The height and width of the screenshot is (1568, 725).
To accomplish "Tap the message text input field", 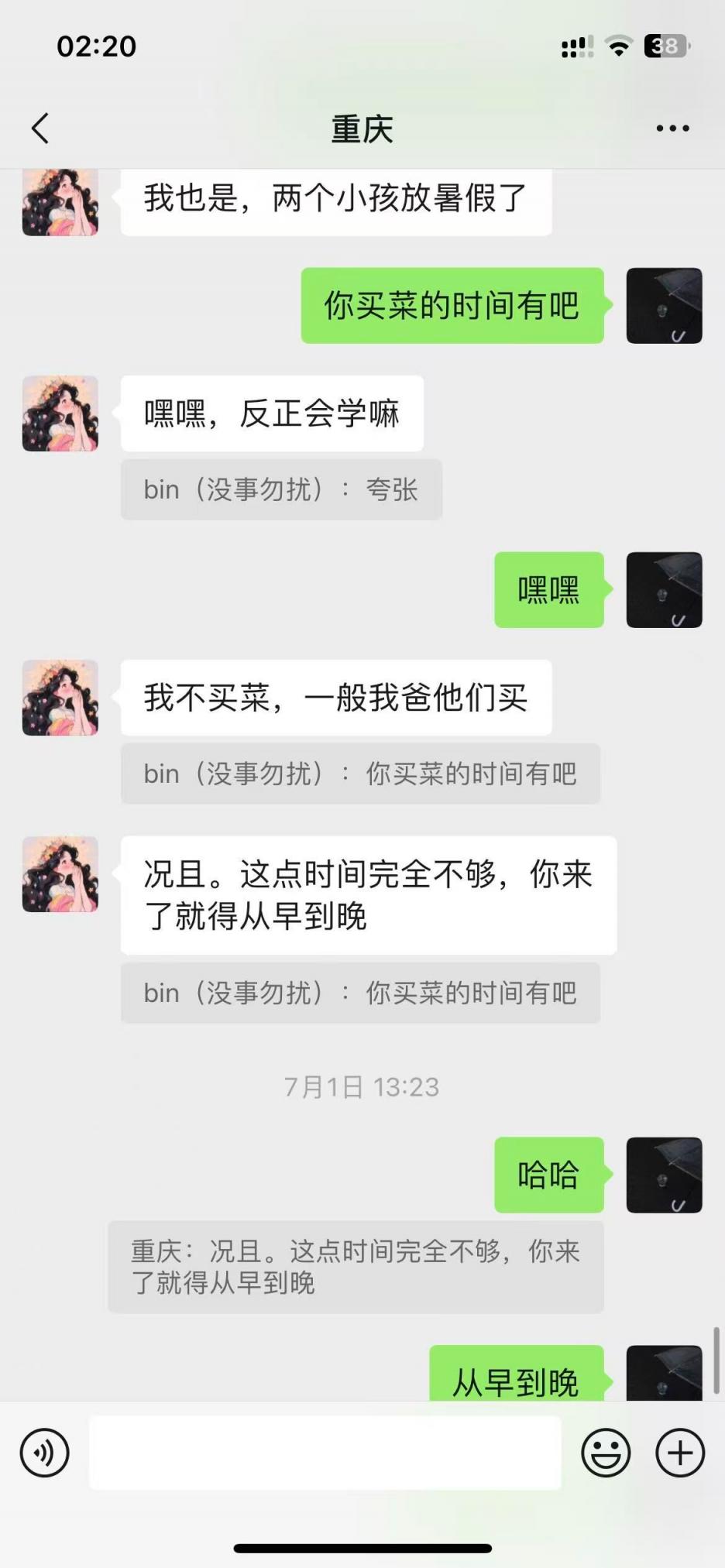I will (325, 1452).
